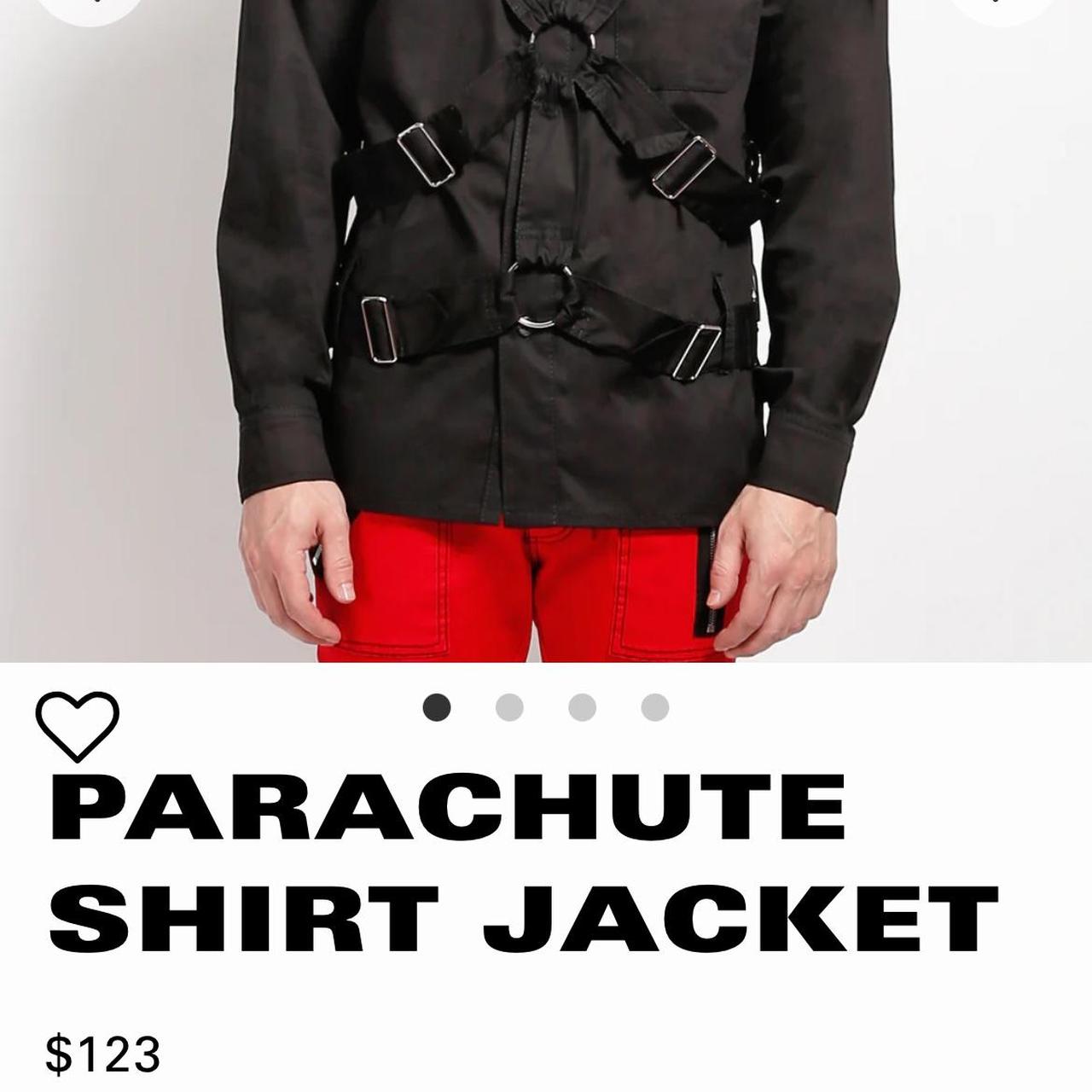The height and width of the screenshot is (1092, 1092).
Task: Add Parachute Shirt Jacket to favorites
Action: pos(77,725)
